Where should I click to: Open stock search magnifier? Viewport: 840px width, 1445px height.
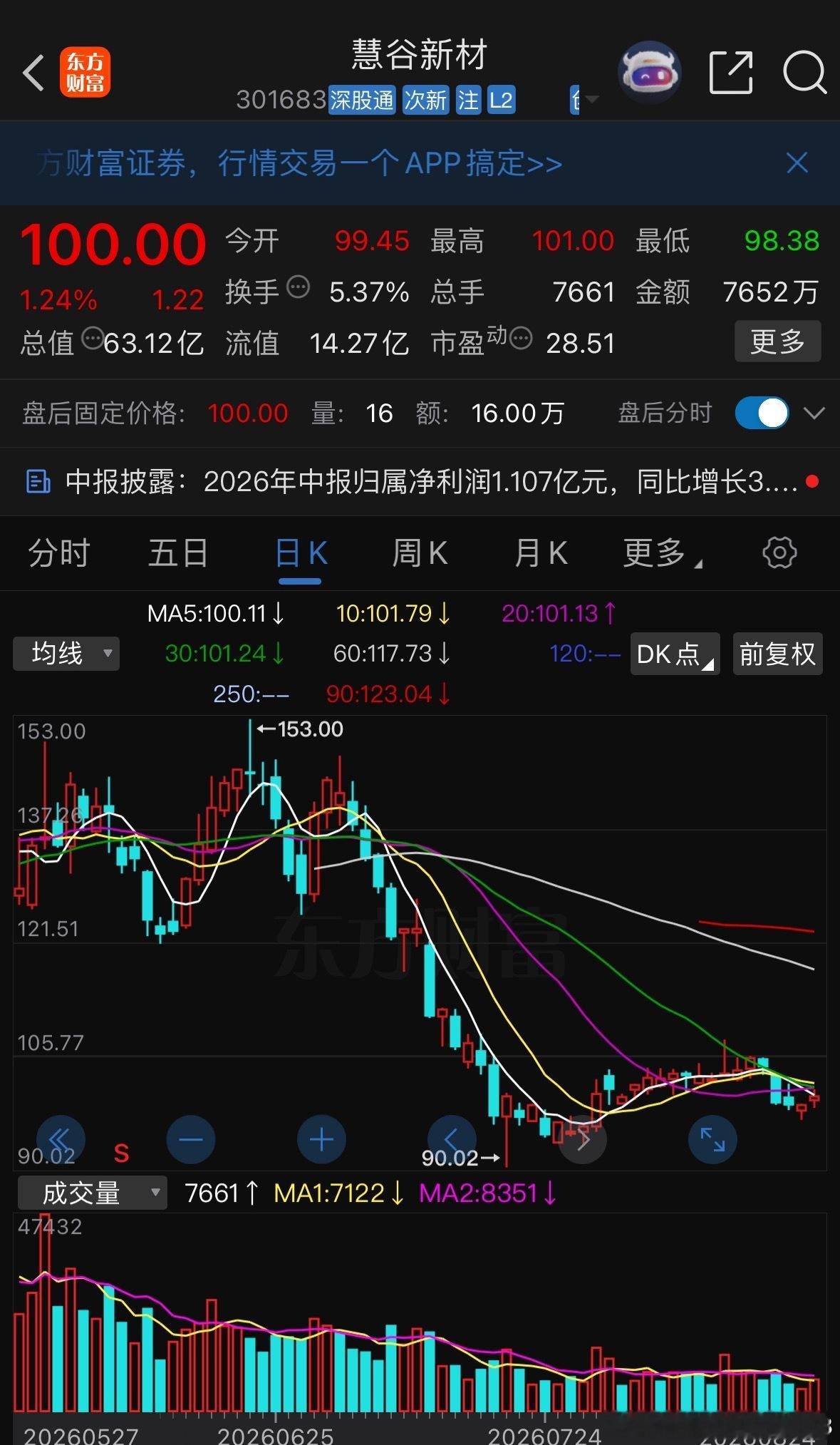[804, 72]
